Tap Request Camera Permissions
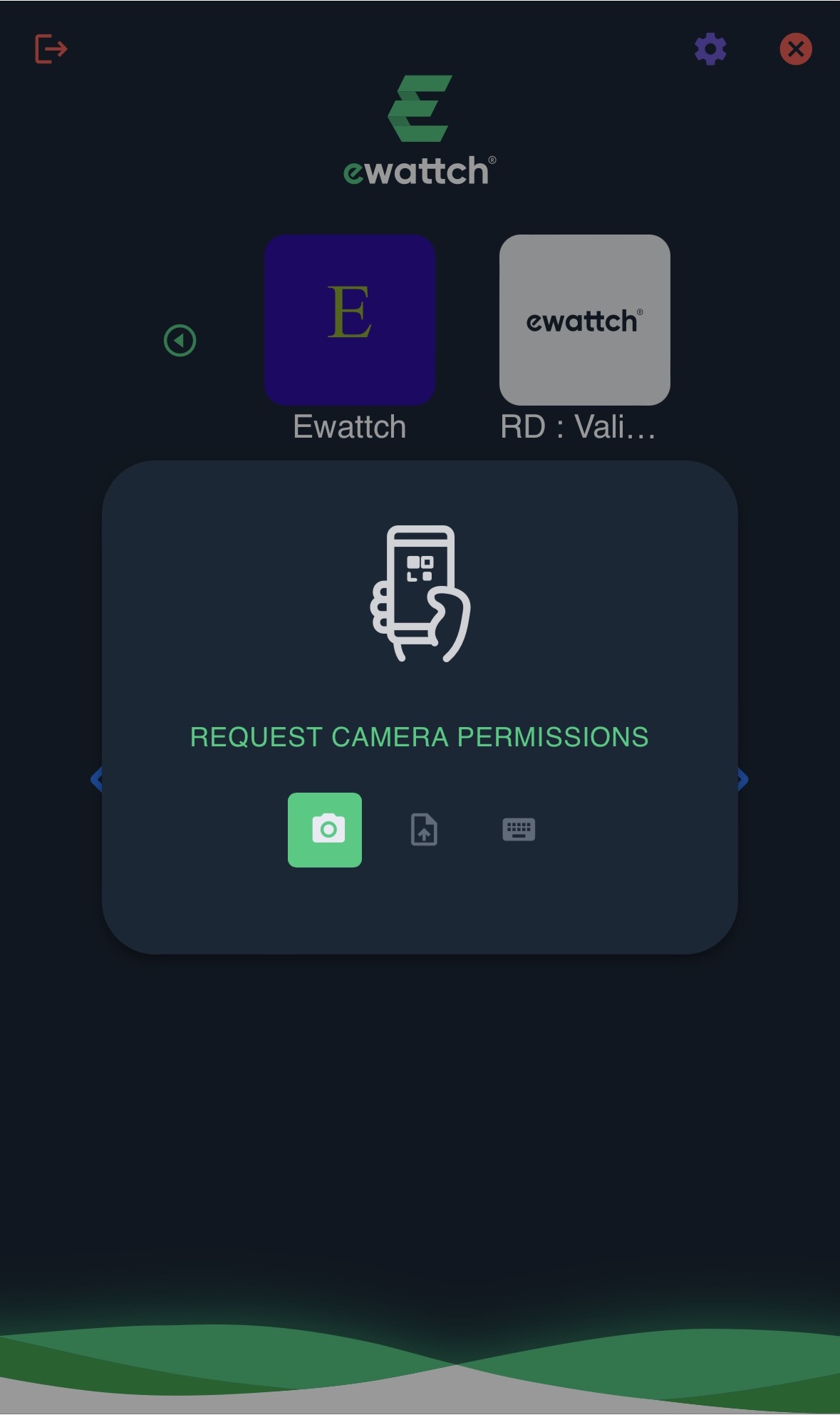Screen dimensions: 840x1415 point(419,737)
